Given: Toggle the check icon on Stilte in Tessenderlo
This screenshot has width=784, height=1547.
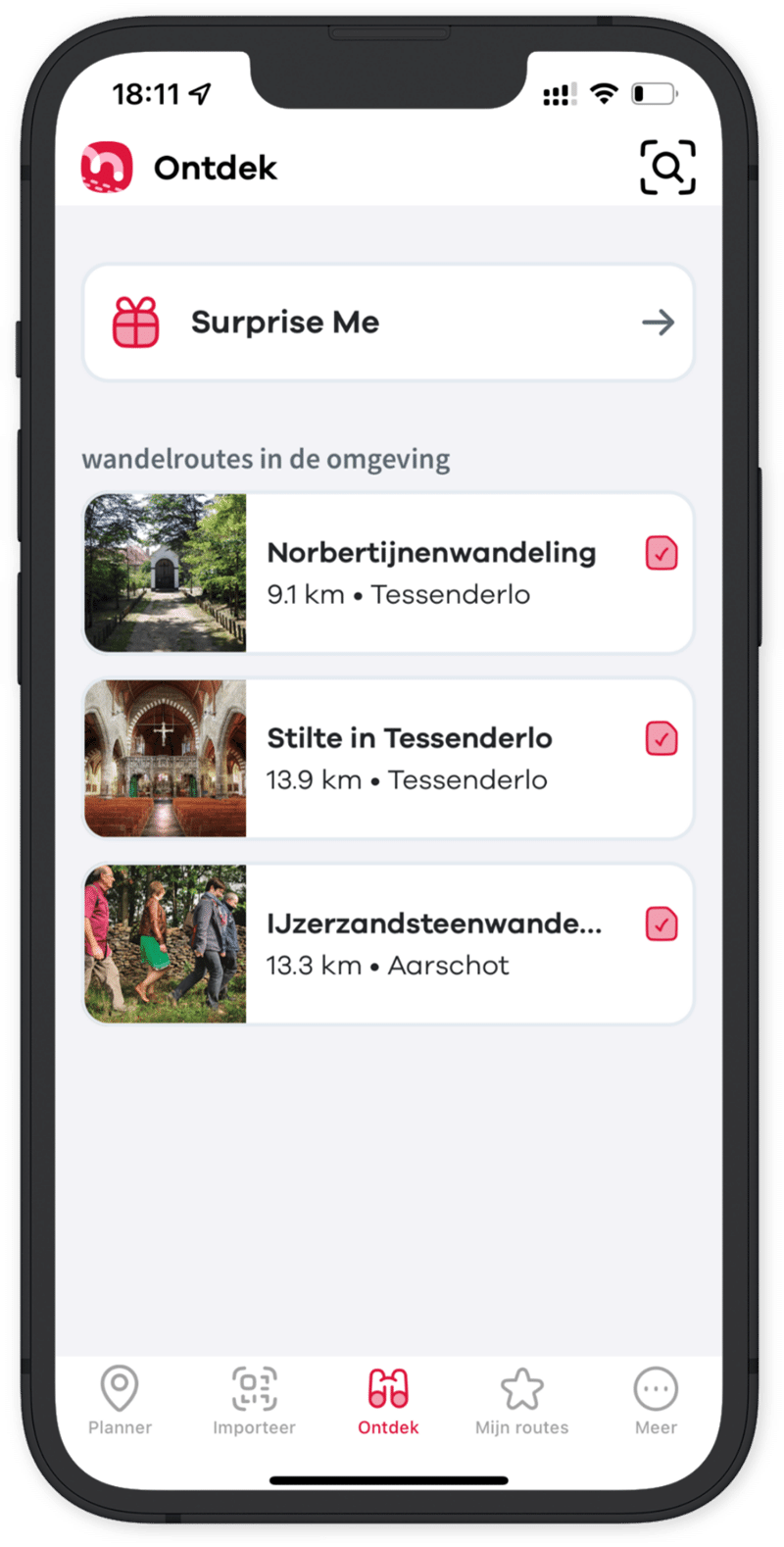Looking at the screenshot, I should point(661,739).
